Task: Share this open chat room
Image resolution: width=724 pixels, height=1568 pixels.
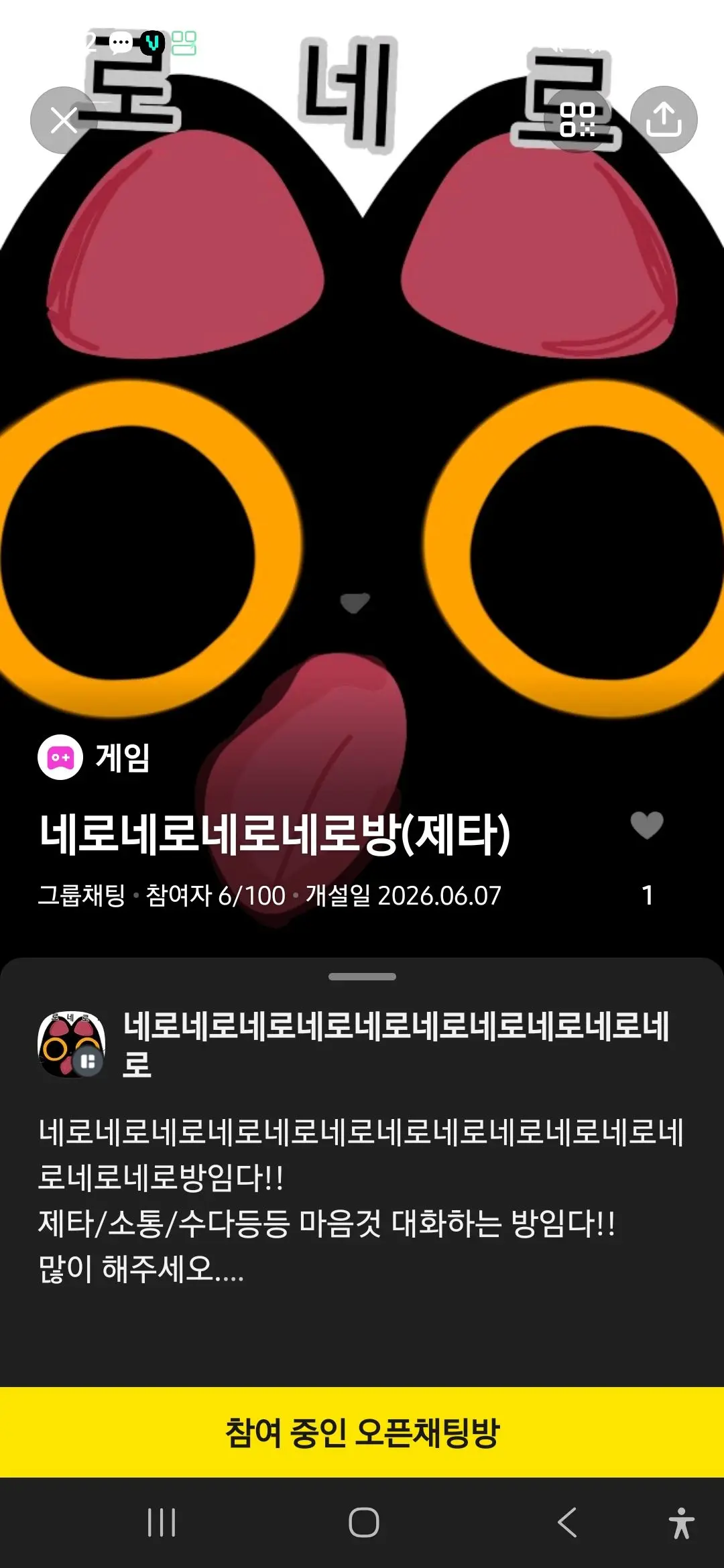Action: coord(664,120)
